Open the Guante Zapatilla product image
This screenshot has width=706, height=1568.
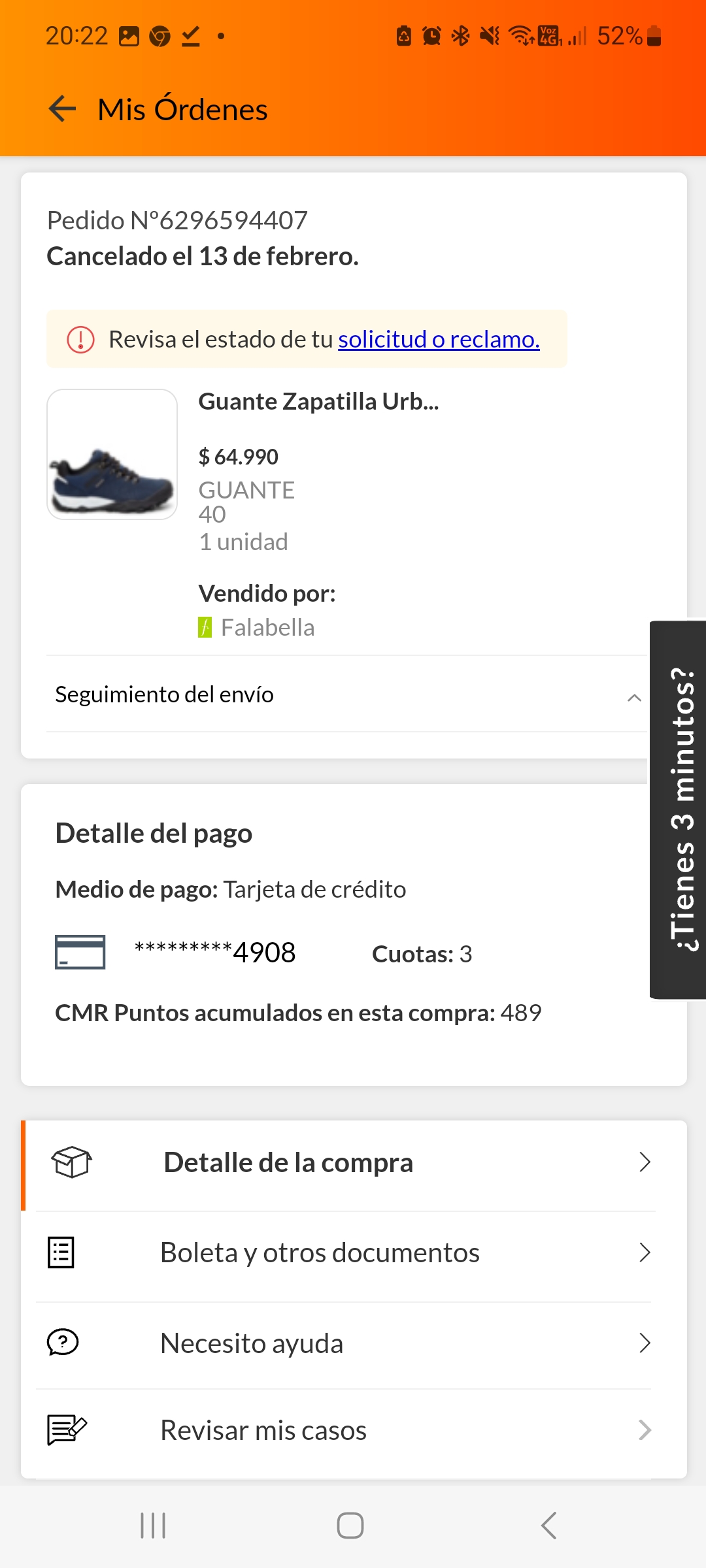point(112,454)
